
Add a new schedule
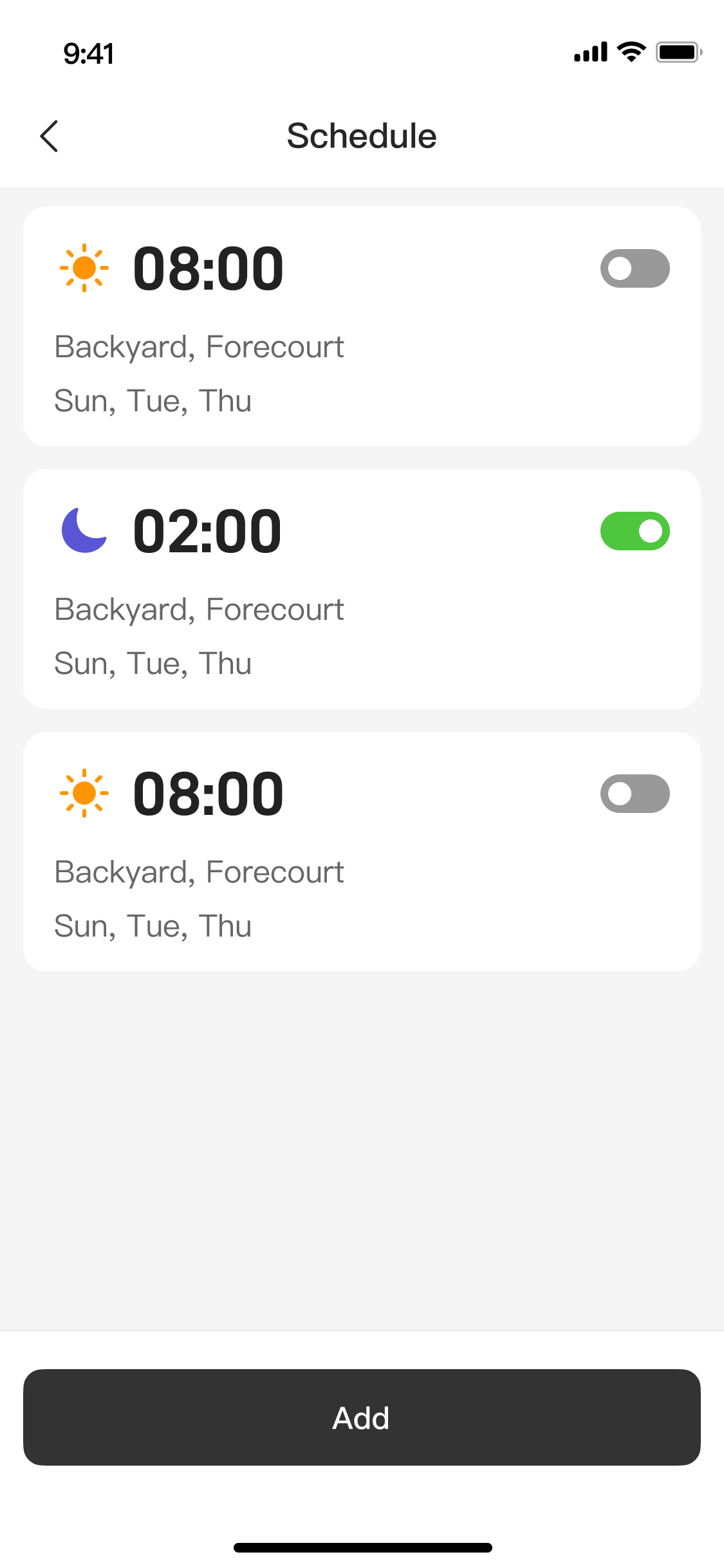point(362,1417)
